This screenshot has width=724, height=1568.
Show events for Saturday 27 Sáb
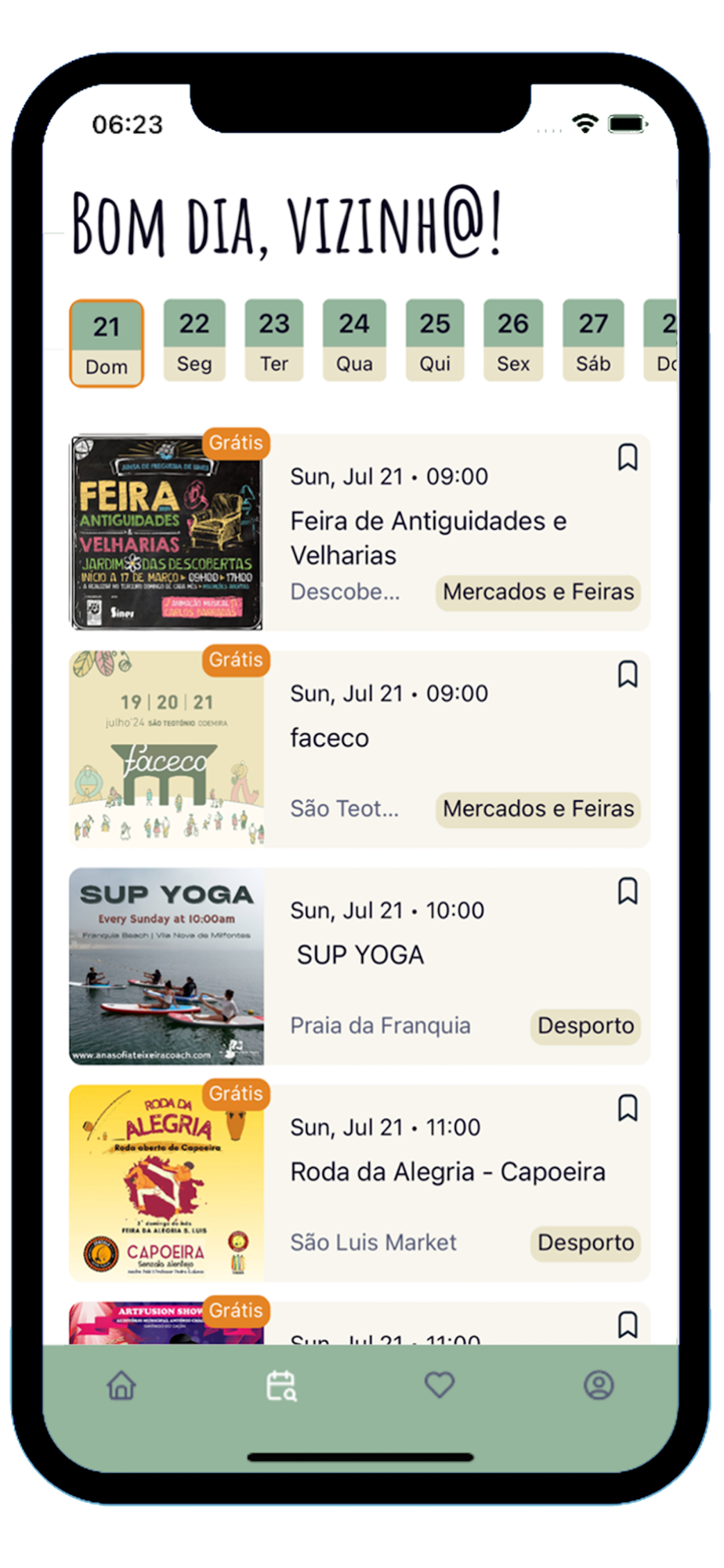(593, 341)
